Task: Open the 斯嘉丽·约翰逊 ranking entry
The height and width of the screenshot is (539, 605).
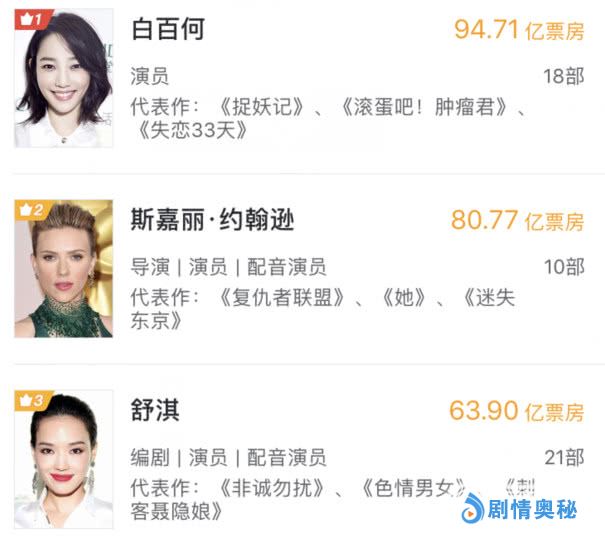Action: [212, 220]
